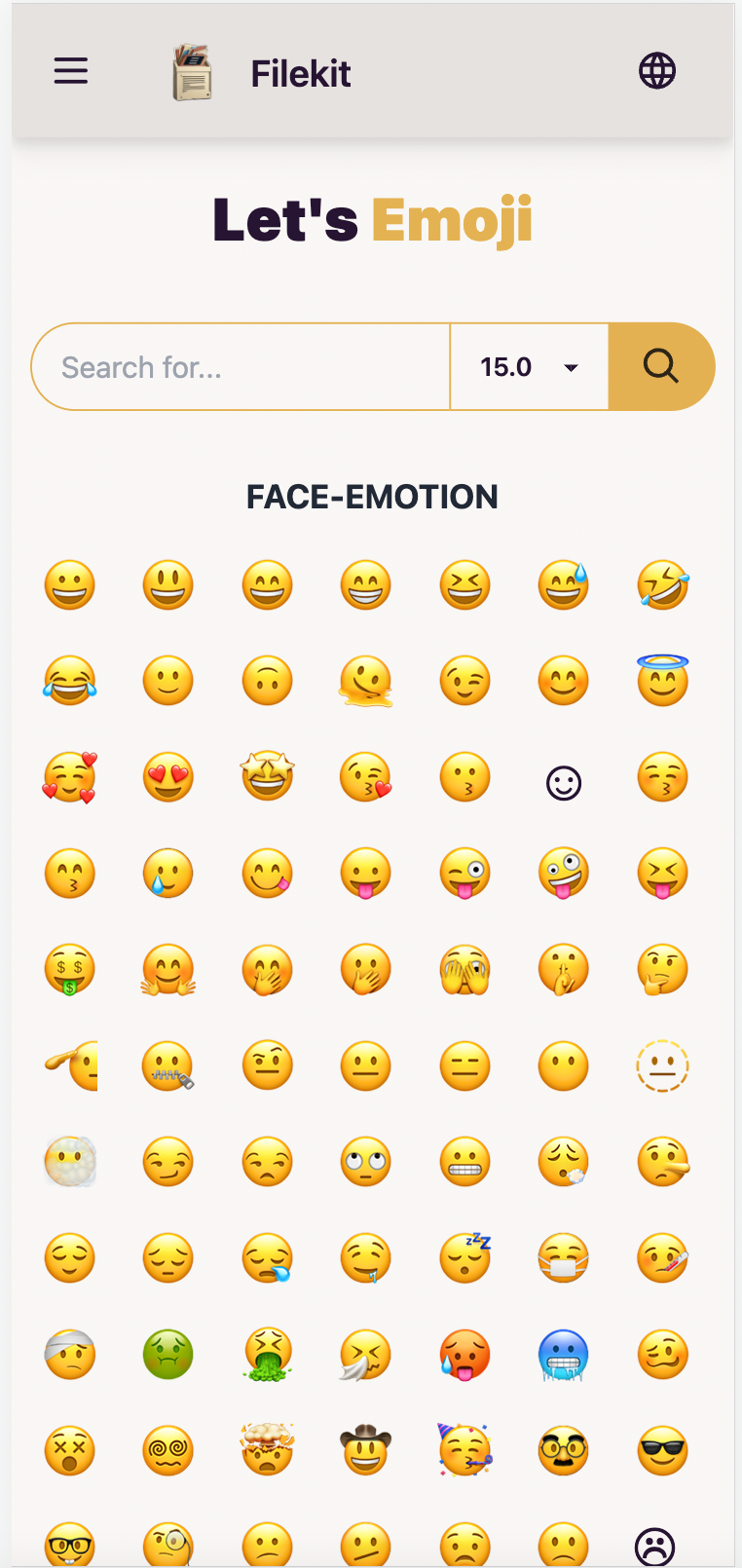This screenshot has height=1568, width=742.
Task: Select the rolling on floor laughing emoji
Action: tap(663, 585)
